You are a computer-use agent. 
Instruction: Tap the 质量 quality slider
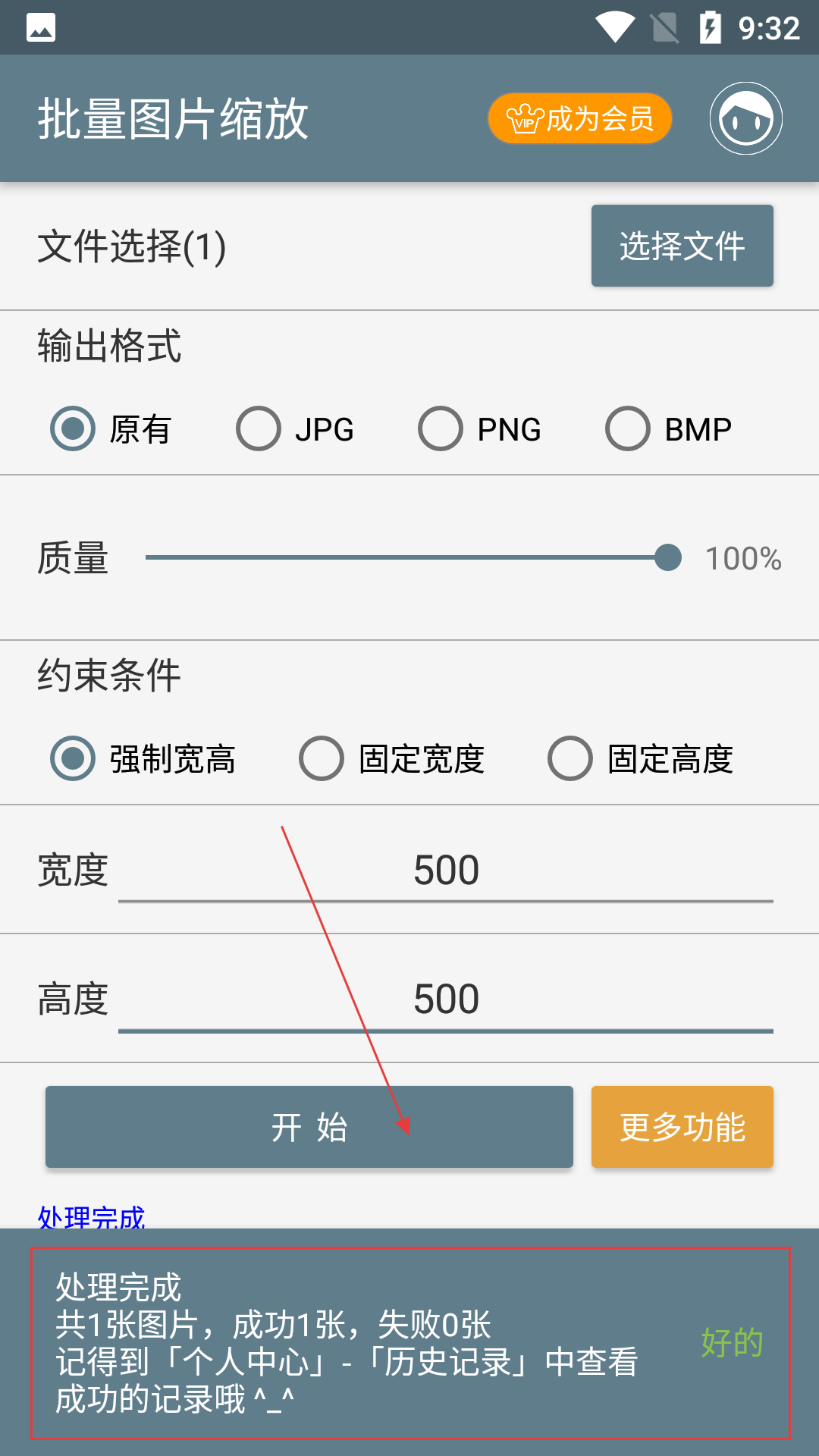coord(414,557)
